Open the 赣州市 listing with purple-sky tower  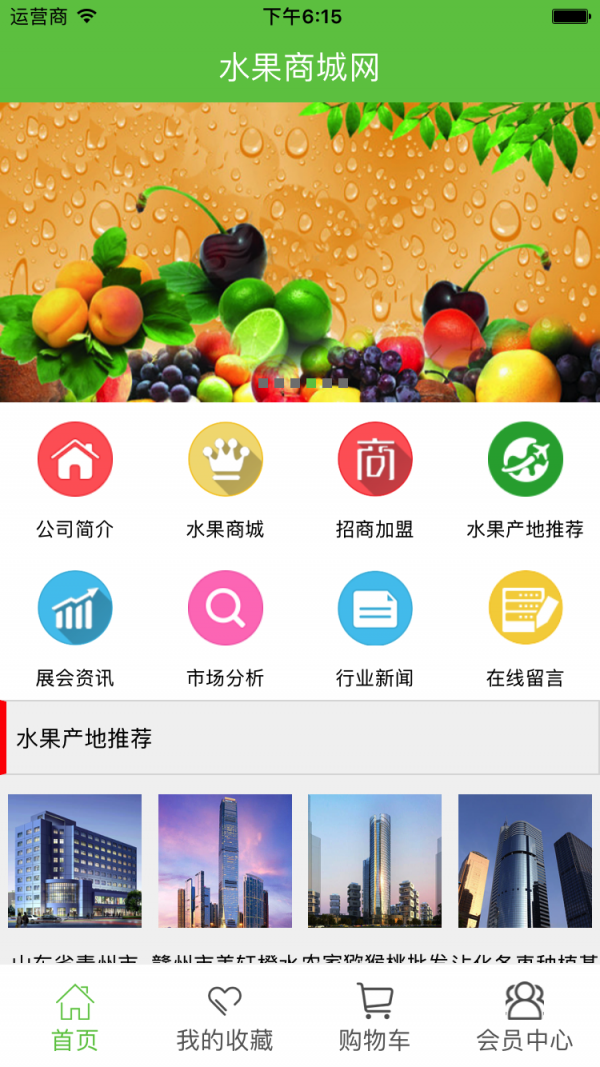pos(225,860)
